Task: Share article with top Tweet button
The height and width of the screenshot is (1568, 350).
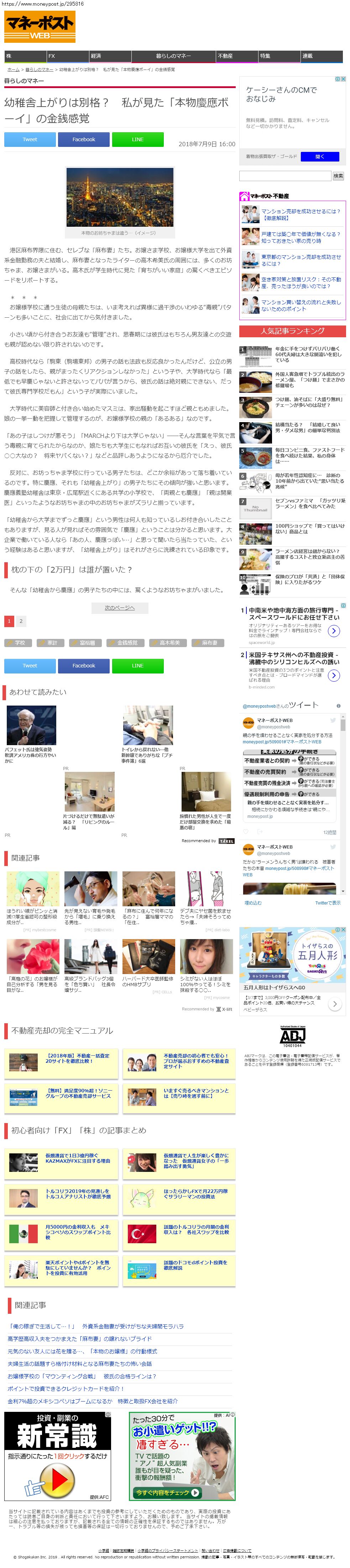Action: (x=30, y=139)
